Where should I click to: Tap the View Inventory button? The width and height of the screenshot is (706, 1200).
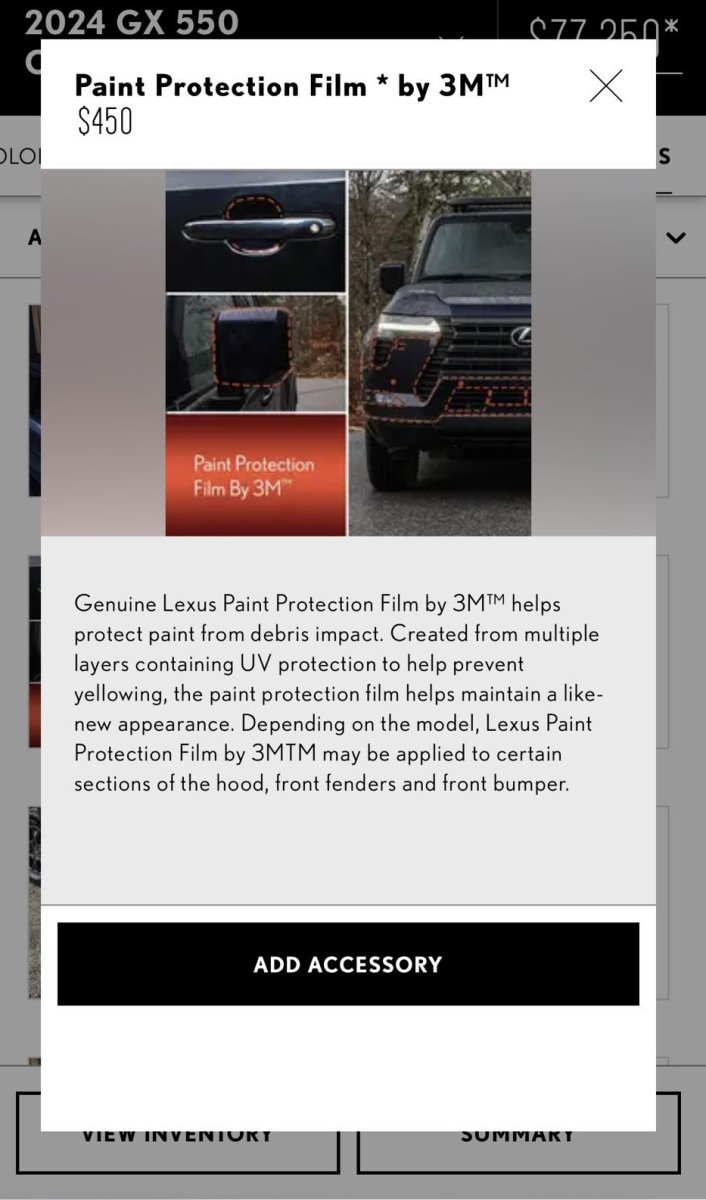tap(177, 1150)
